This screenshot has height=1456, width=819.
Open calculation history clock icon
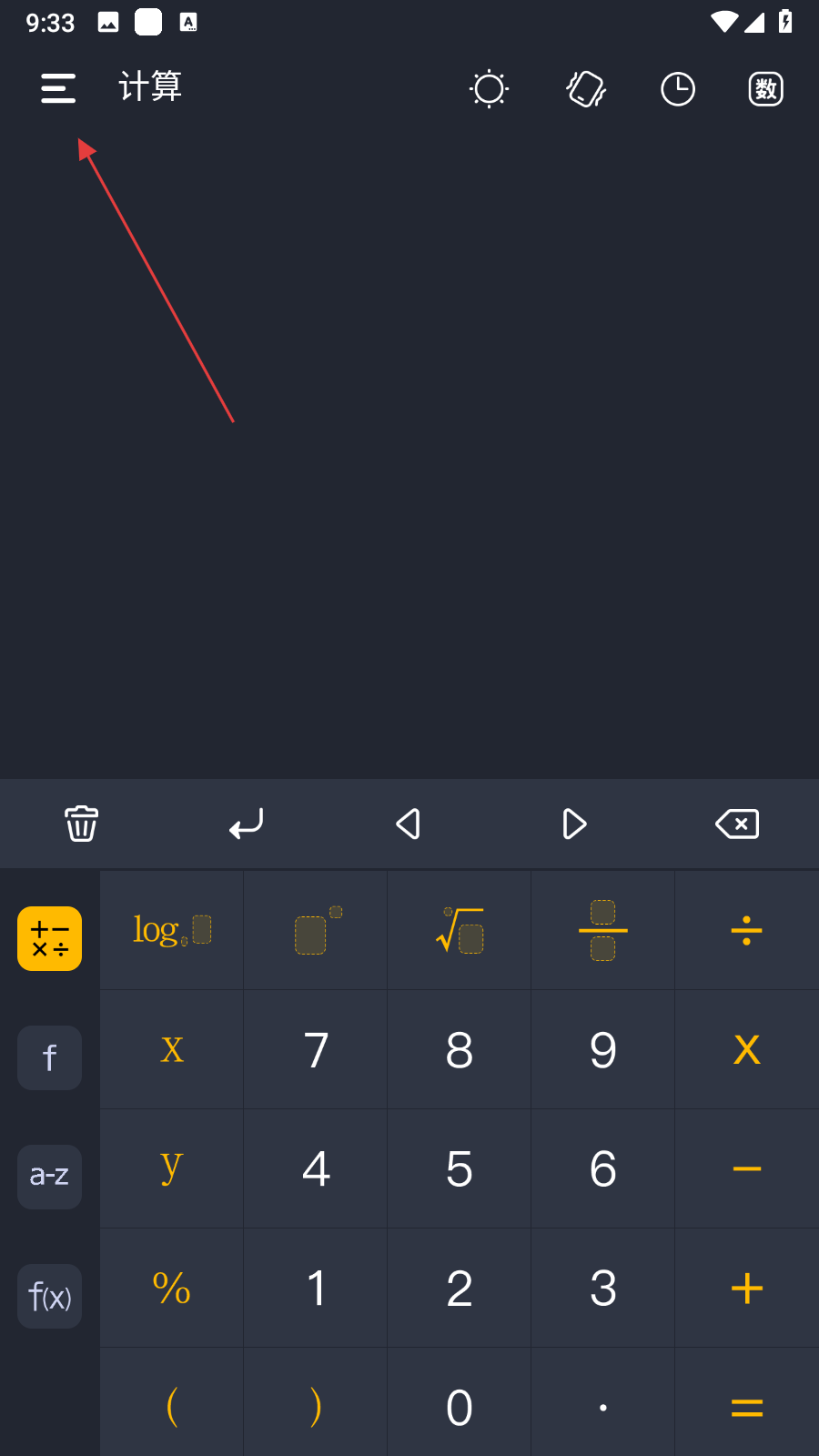pyautogui.click(x=678, y=89)
